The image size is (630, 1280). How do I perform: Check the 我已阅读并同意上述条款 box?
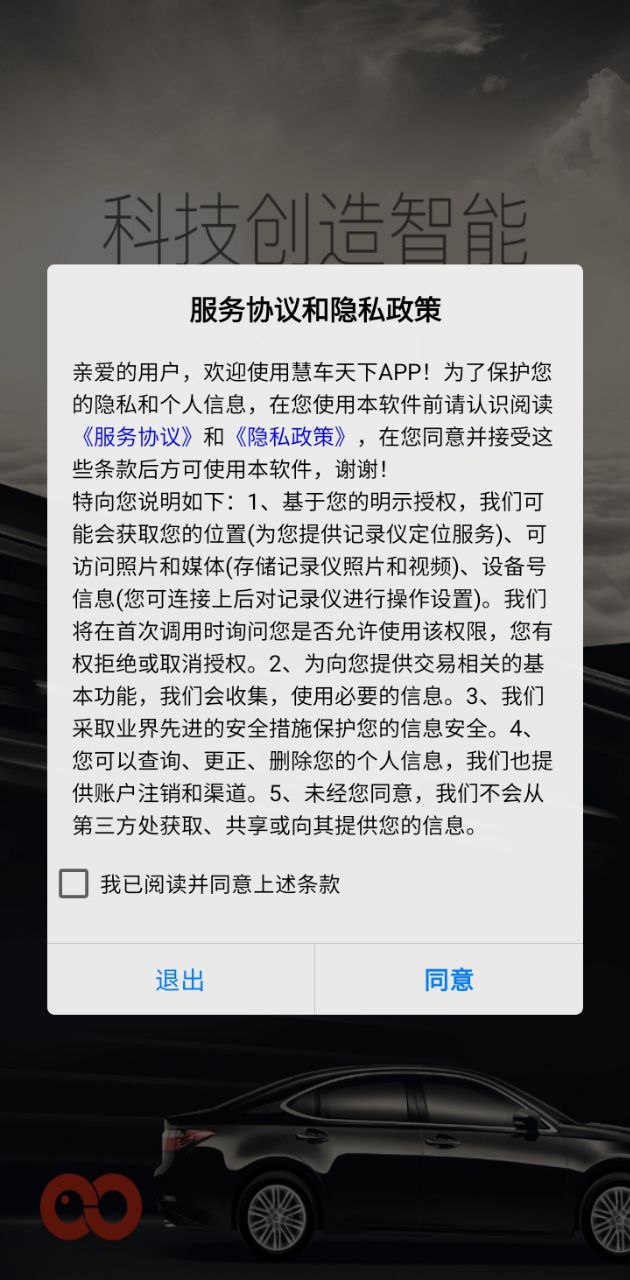74,883
